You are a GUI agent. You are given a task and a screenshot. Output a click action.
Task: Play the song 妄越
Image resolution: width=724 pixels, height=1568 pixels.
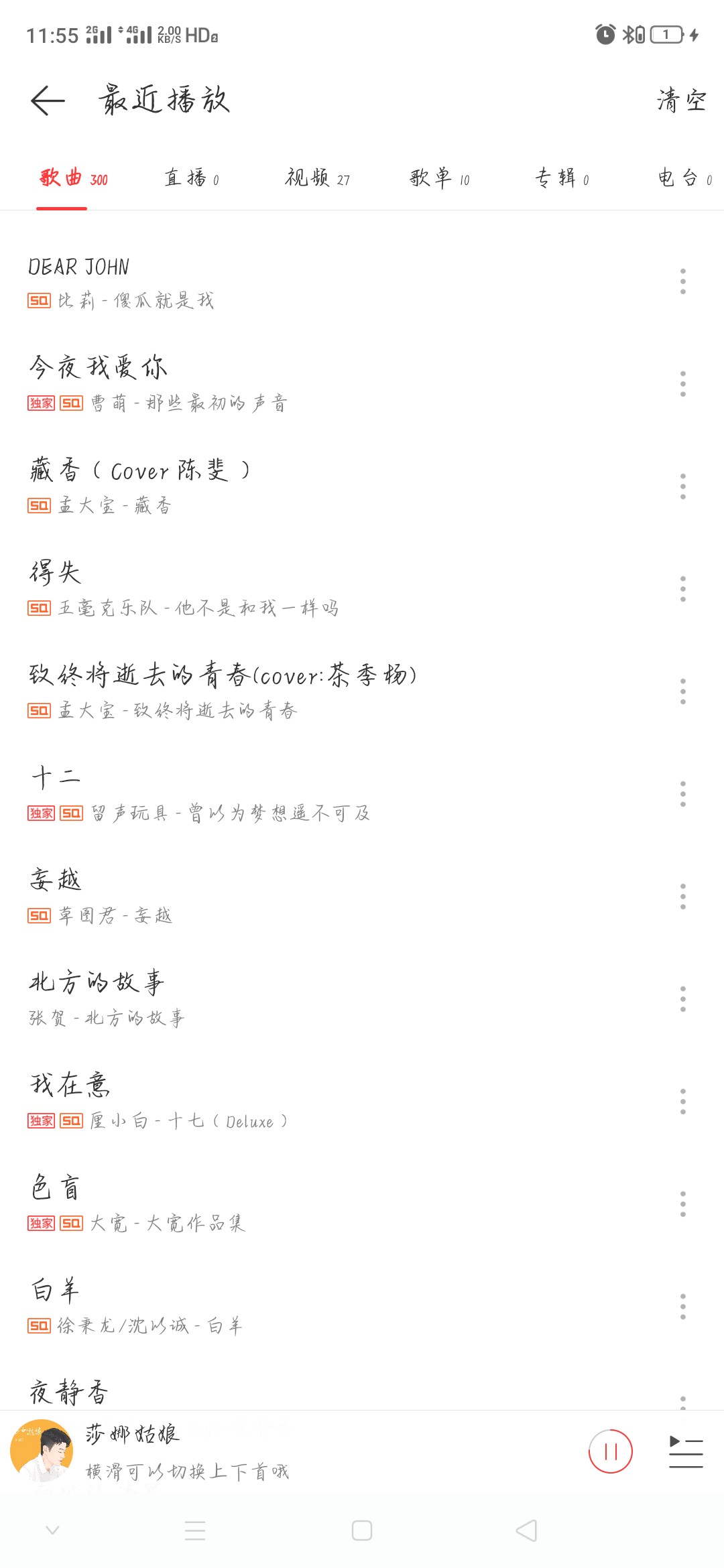[x=268, y=897]
